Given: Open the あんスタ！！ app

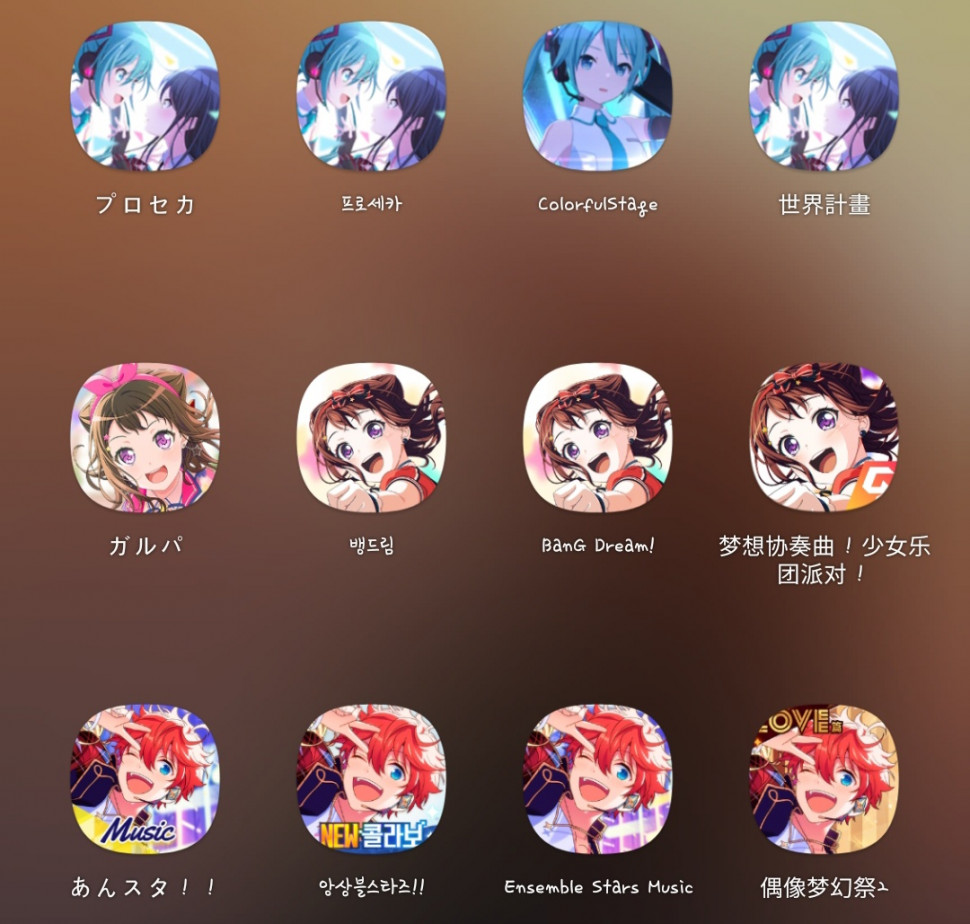Looking at the screenshot, I should [145, 779].
